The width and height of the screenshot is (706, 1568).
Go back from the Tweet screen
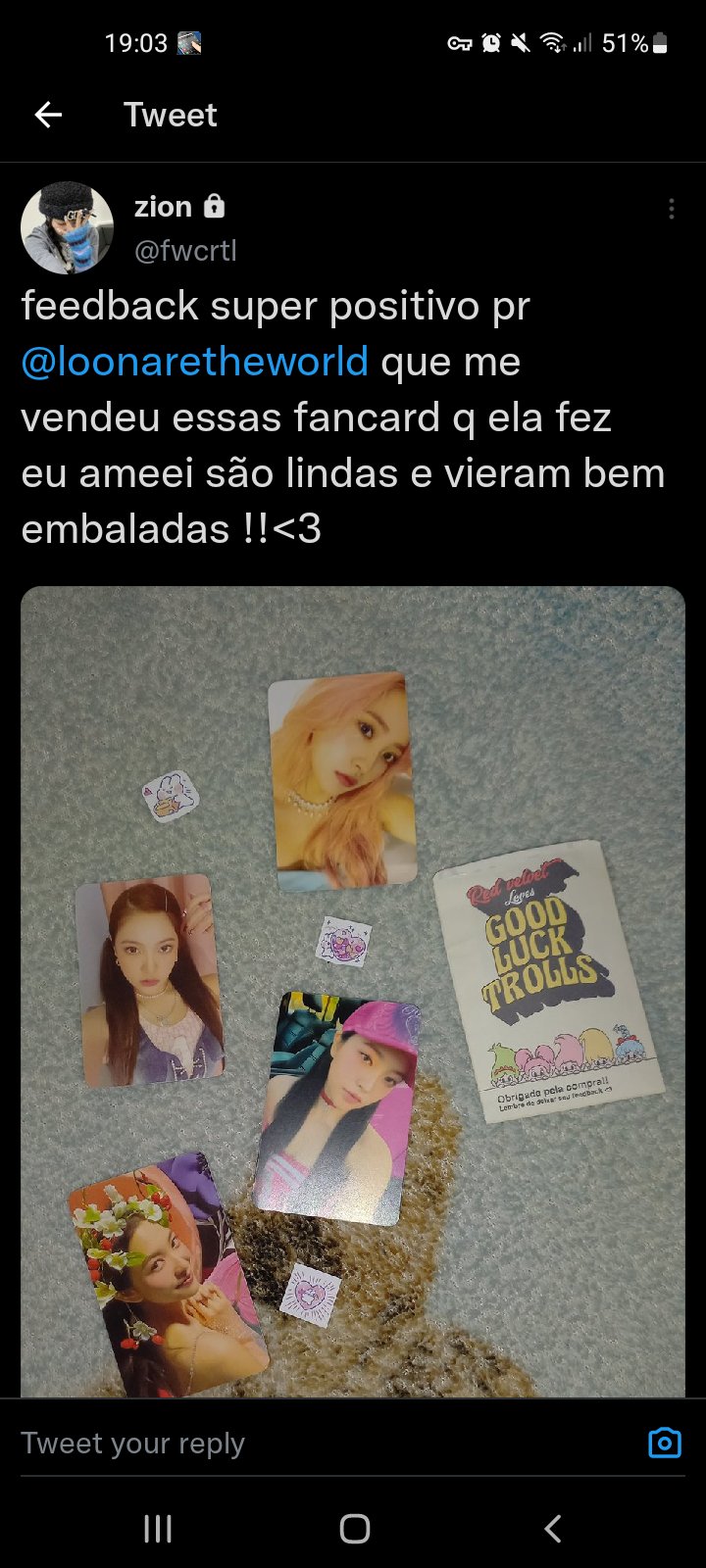point(48,115)
